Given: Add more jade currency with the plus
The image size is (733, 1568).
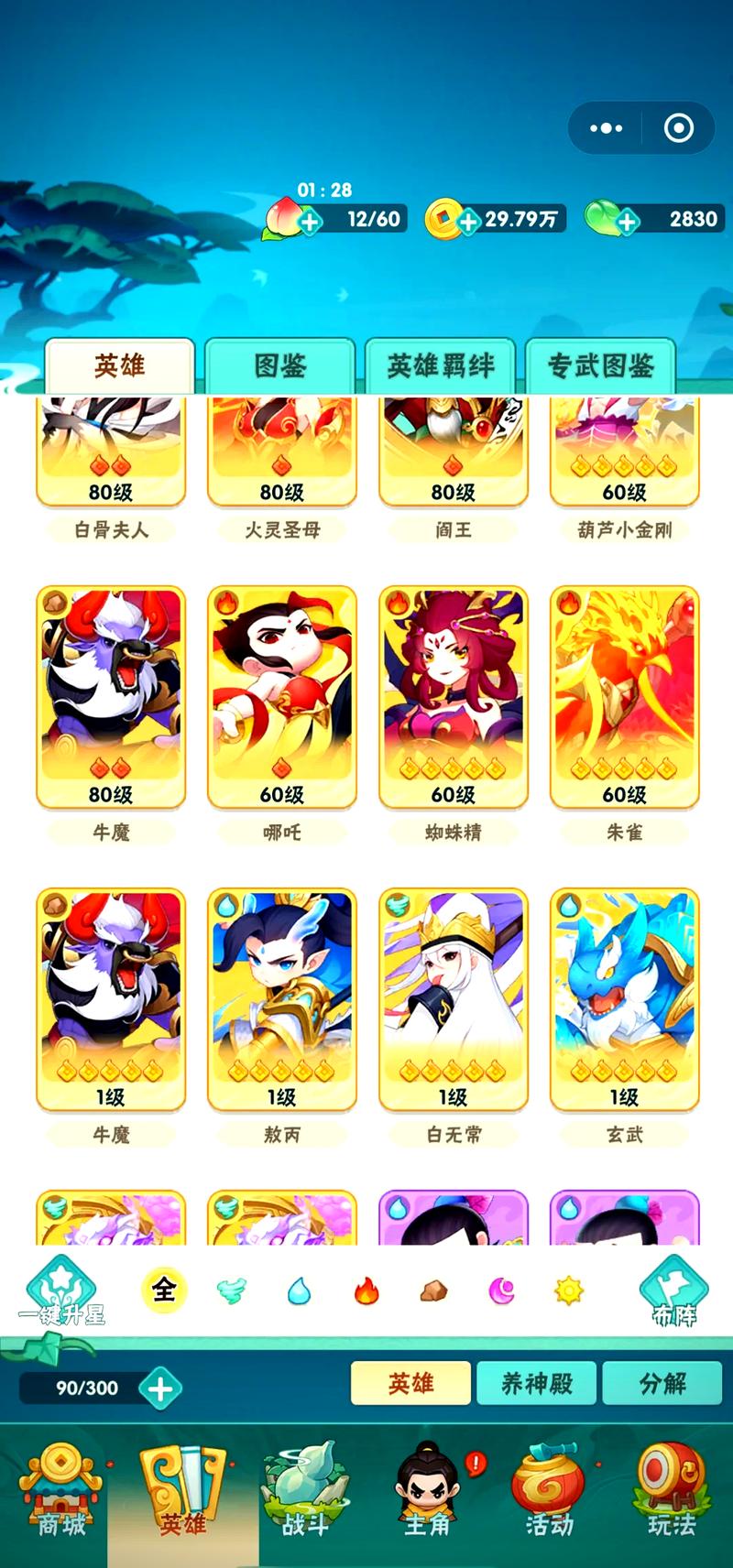Looking at the screenshot, I should (627, 221).
